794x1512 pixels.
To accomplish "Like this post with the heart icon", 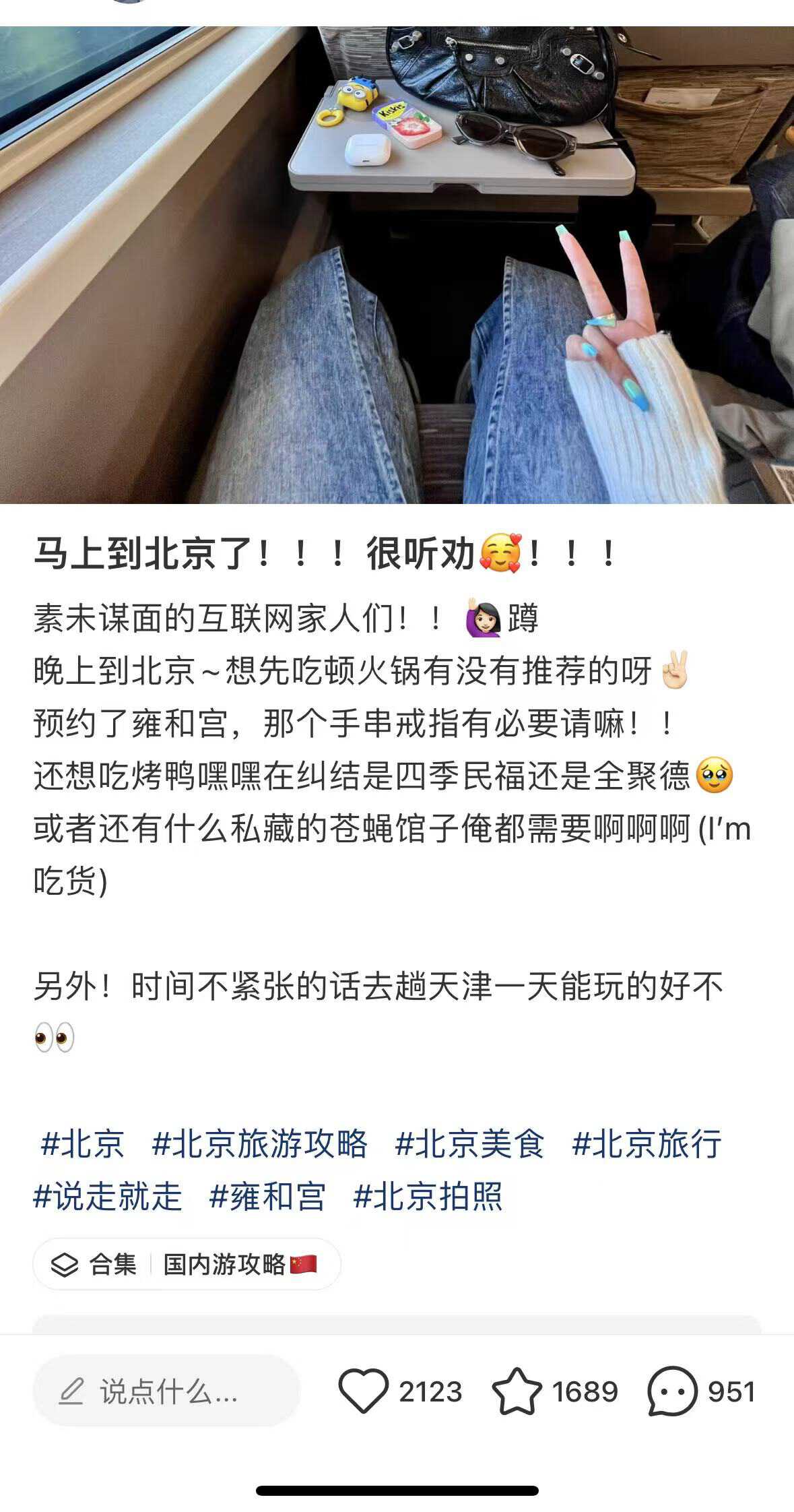I will pyautogui.click(x=364, y=1391).
